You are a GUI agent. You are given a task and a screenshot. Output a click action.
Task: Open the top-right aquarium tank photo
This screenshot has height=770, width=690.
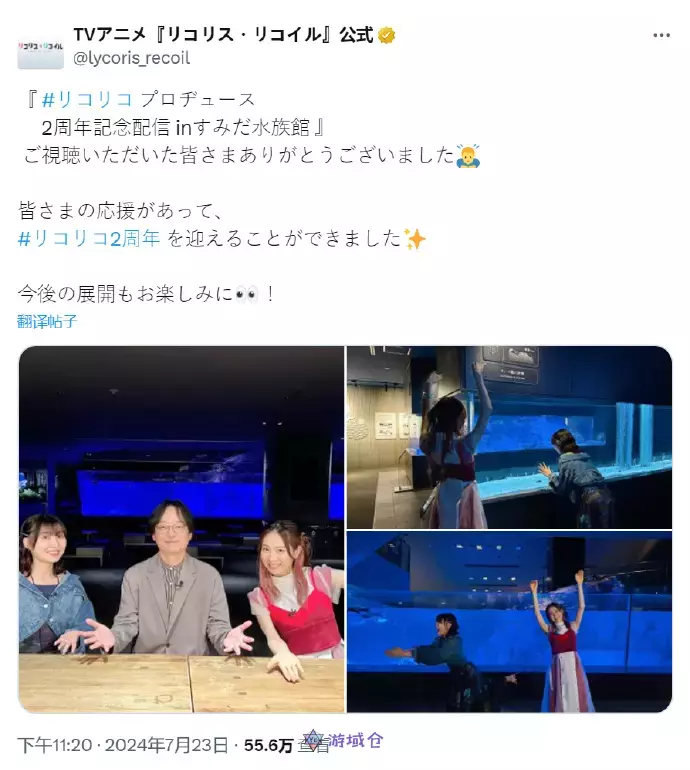coord(508,437)
